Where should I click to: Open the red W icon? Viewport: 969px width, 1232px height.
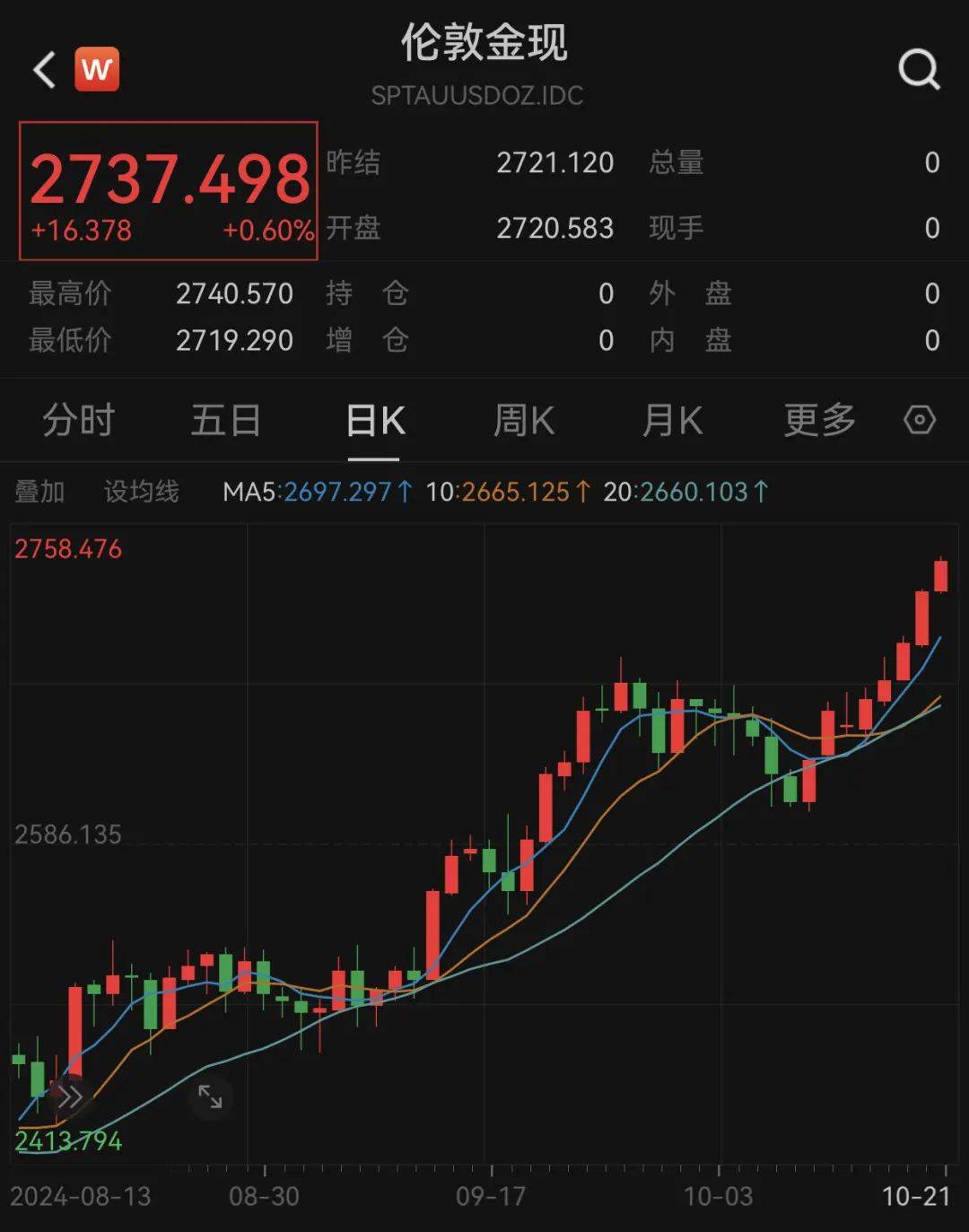pyautogui.click(x=97, y=69)
